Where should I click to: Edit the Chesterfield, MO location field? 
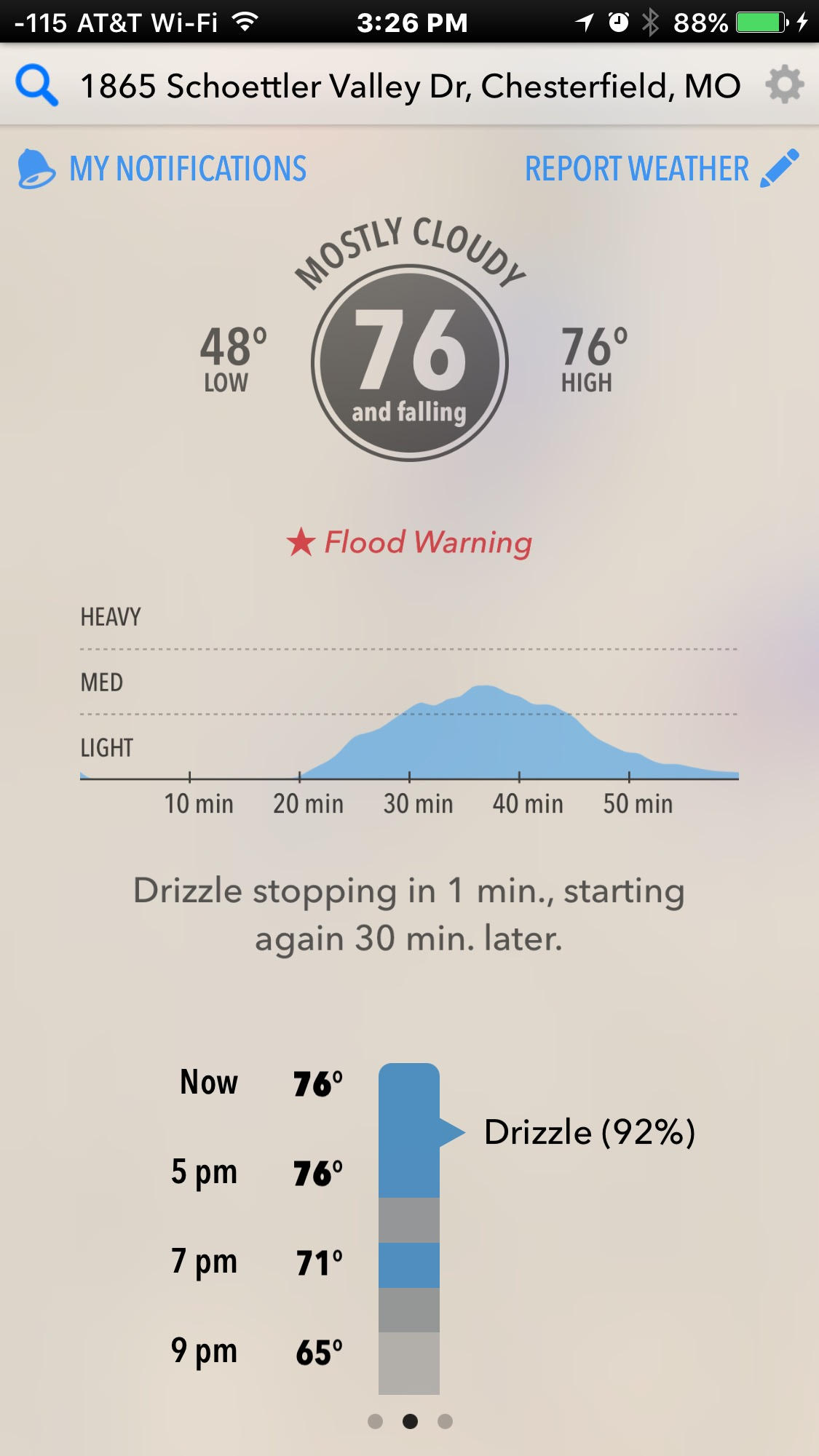pos(410,86)
